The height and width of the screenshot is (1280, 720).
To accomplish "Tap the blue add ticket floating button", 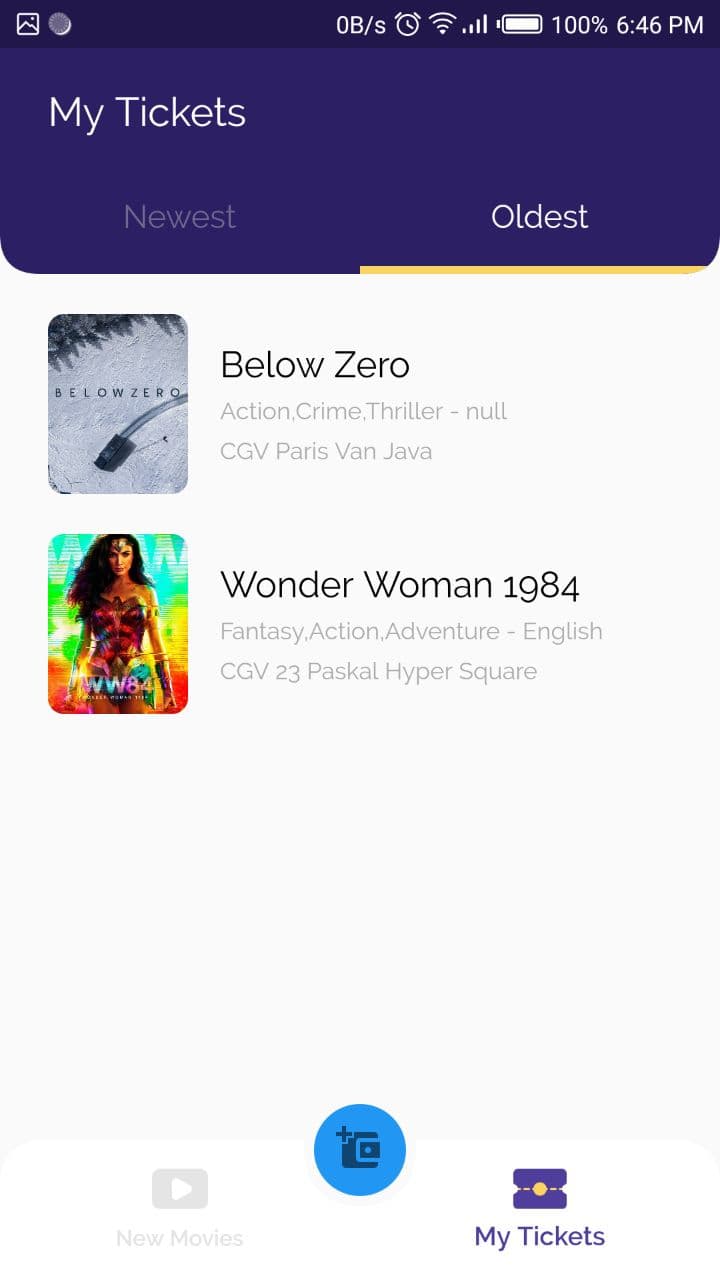I will click(359, 1149).
